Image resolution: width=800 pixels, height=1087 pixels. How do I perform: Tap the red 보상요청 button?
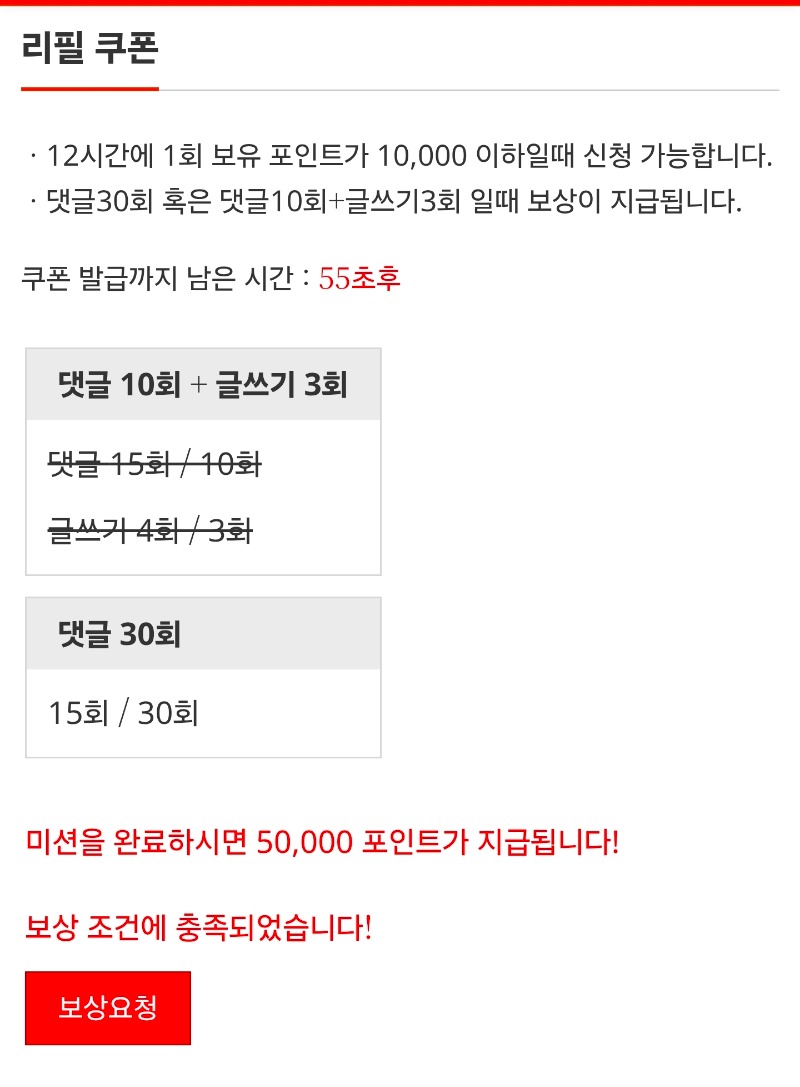[108, 1007]
